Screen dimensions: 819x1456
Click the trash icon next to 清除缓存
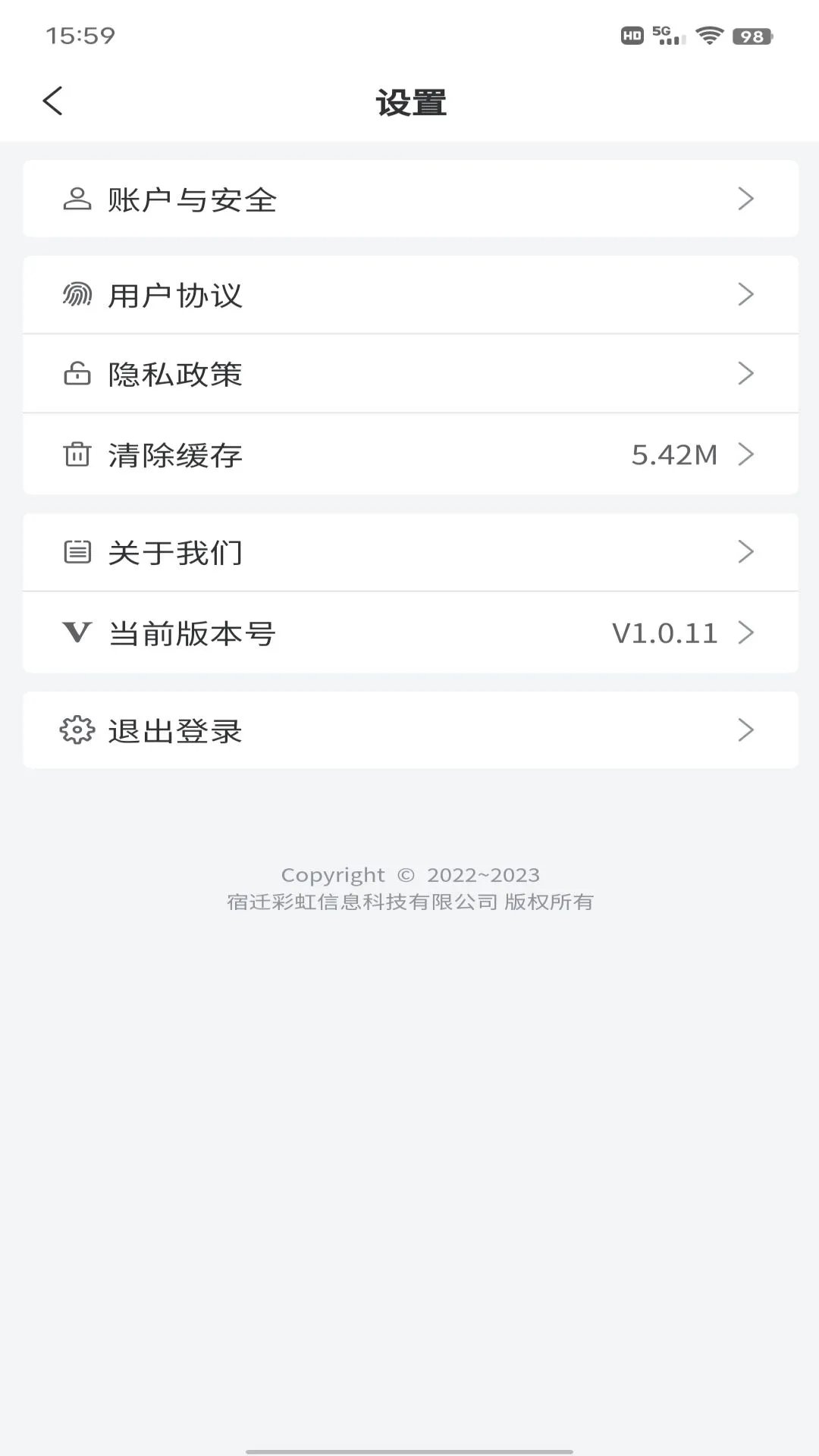pos(77,454)
